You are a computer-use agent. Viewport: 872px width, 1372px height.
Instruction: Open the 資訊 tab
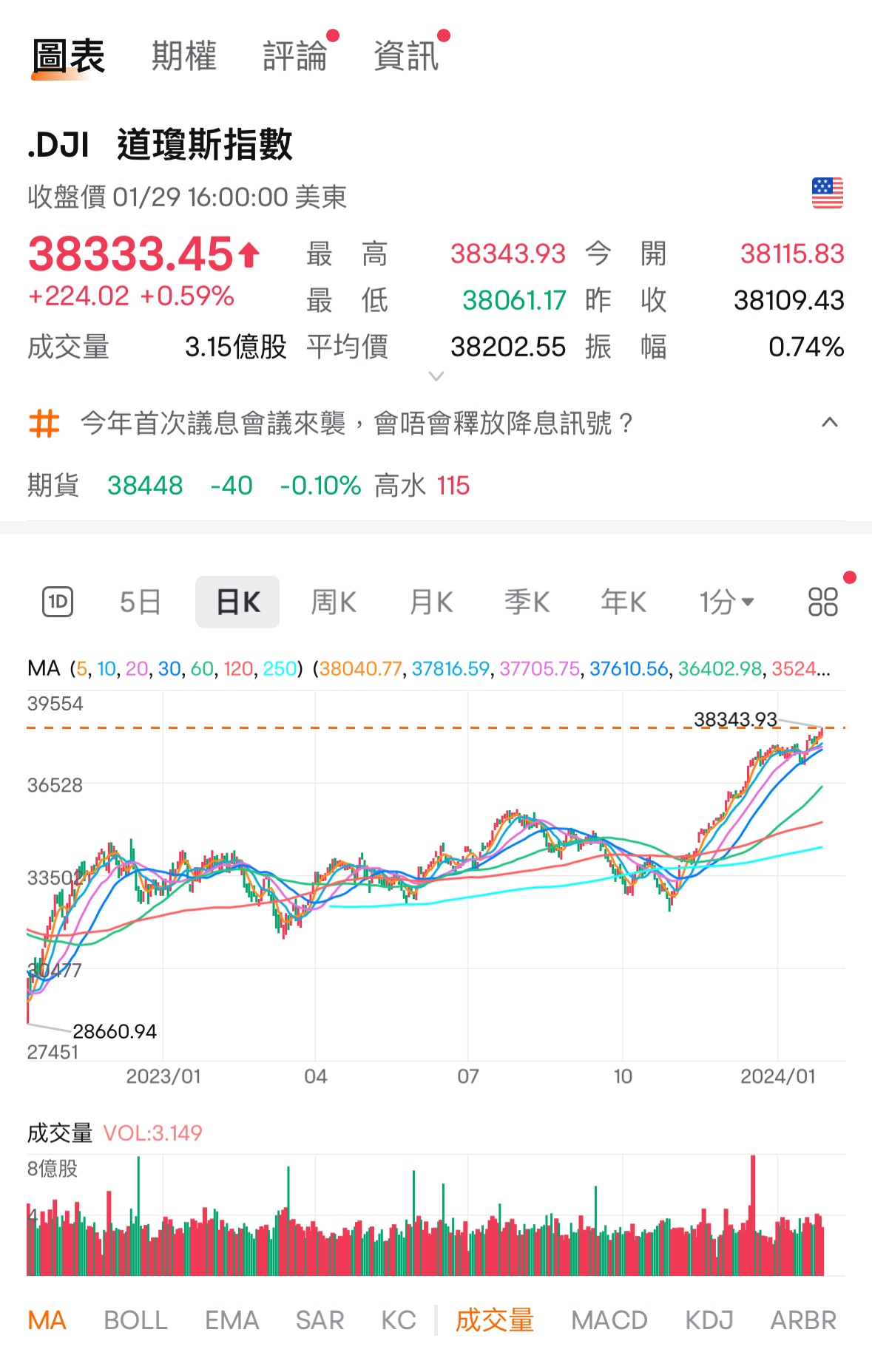(406, 55)
